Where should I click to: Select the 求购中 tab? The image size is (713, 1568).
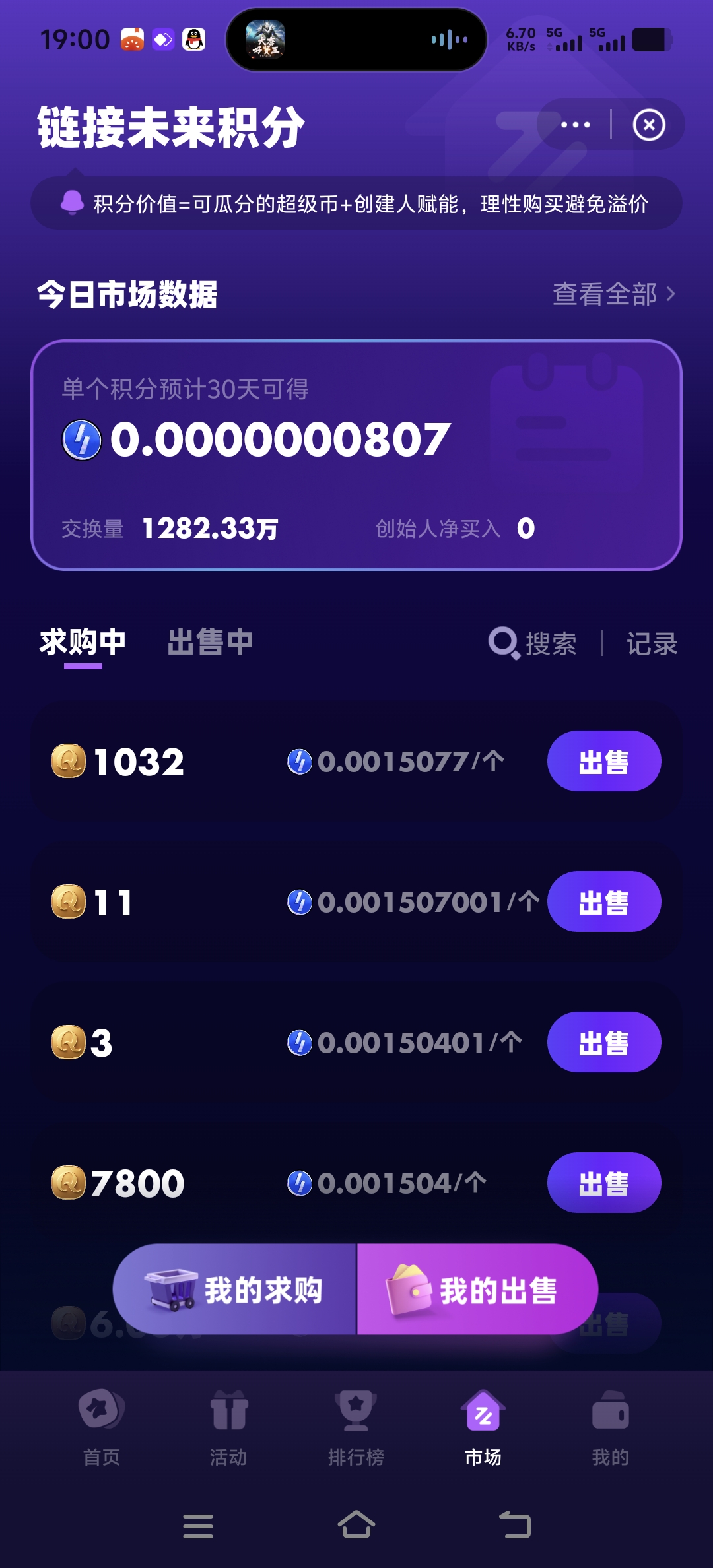[x=83, y=642]
